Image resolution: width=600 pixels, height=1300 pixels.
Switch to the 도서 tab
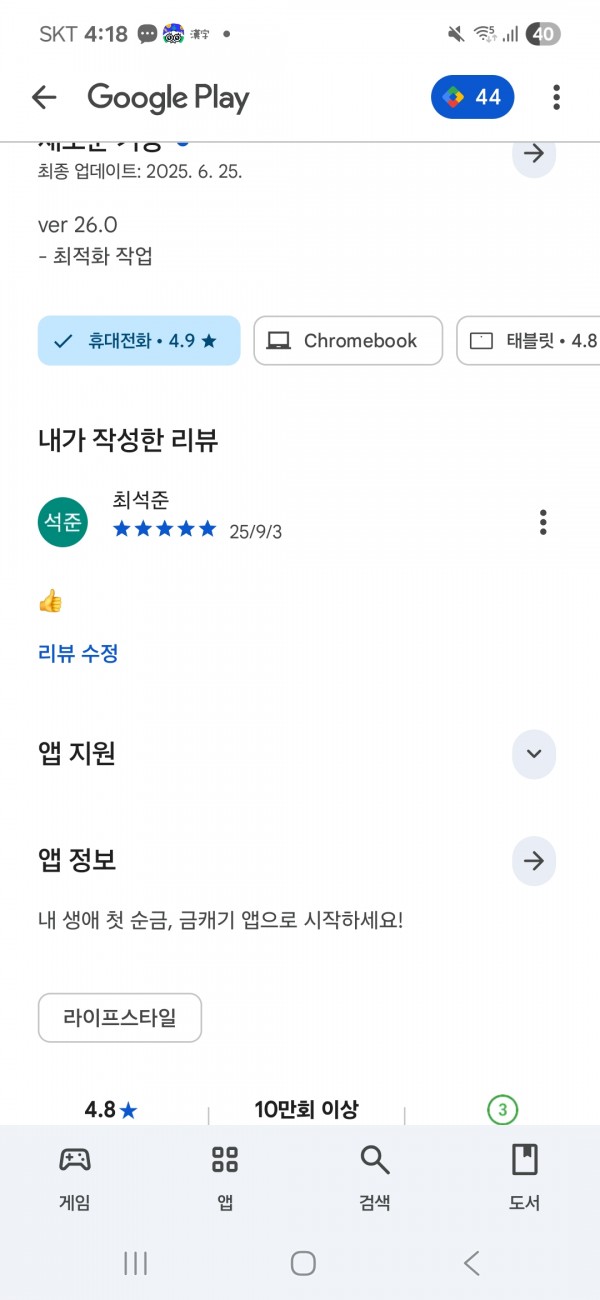[x=525, y=1178]
